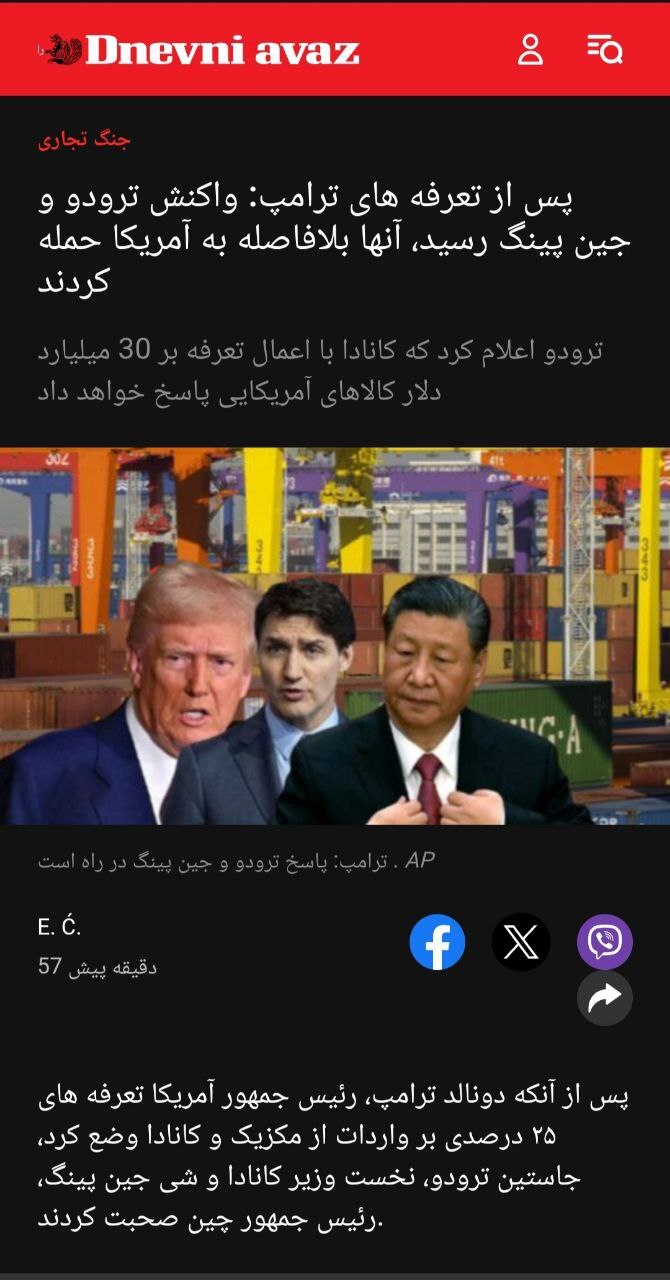Share article via Viber
Screen dimensions: 670x1280
pyautogui.click(x=605, y=942)
